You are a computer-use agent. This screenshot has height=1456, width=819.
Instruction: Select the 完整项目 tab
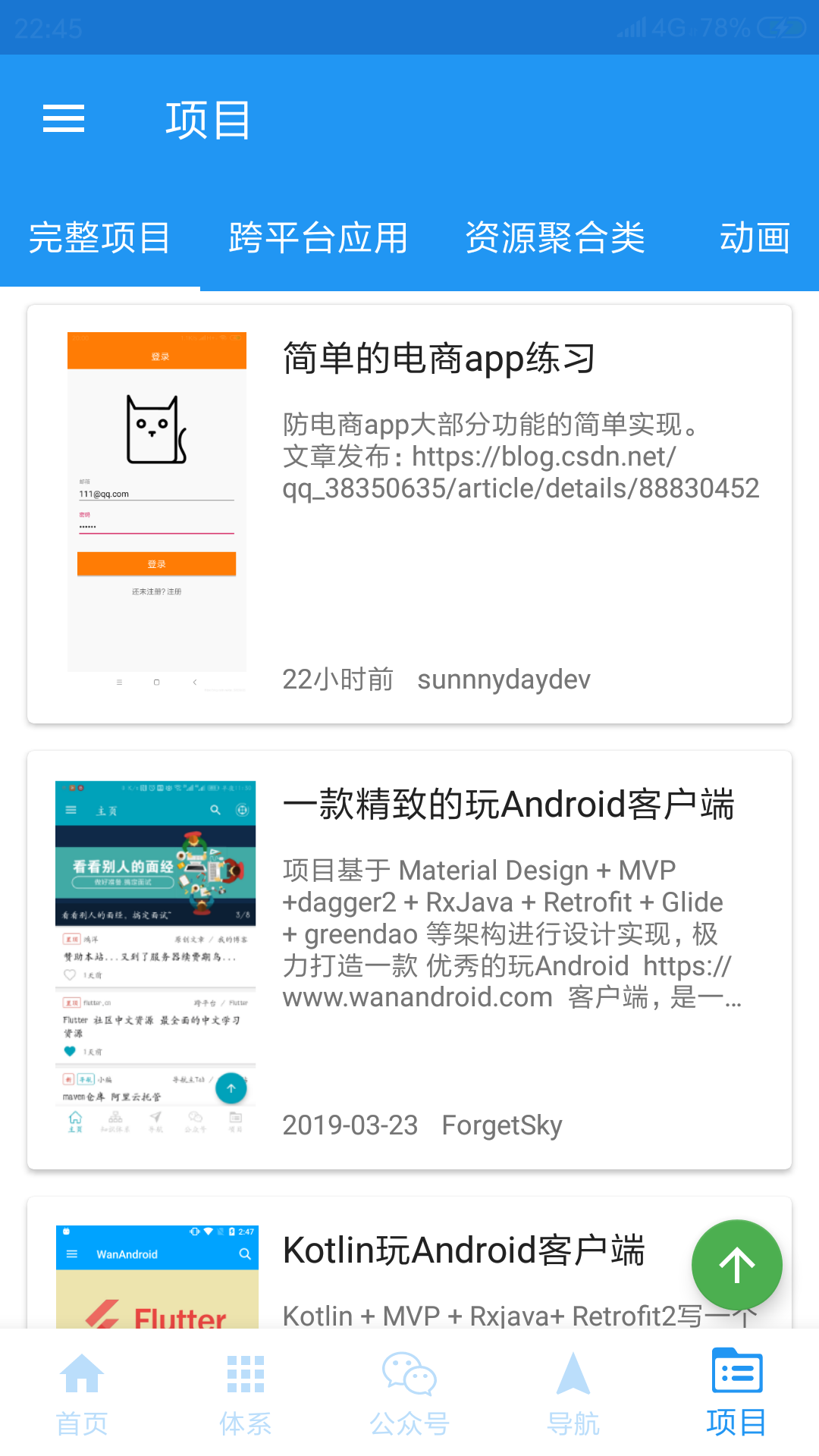click(x=99, y=238)
